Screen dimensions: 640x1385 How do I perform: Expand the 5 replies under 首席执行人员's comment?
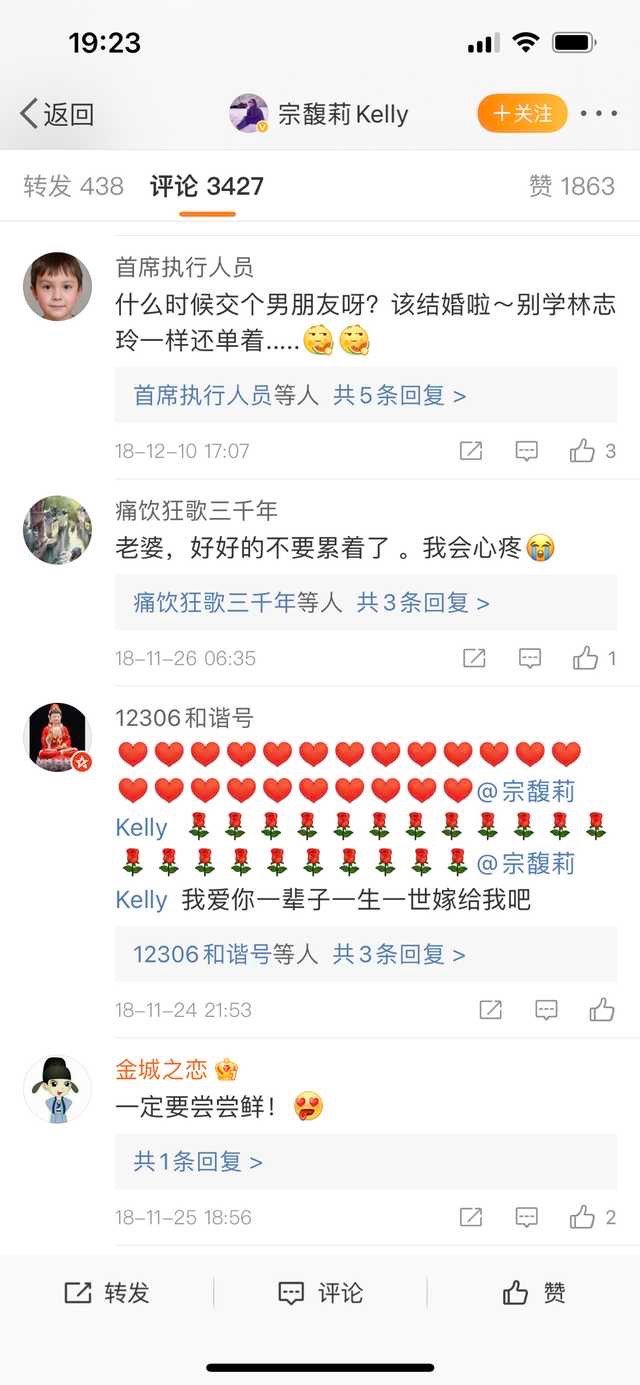pos(300,395)
